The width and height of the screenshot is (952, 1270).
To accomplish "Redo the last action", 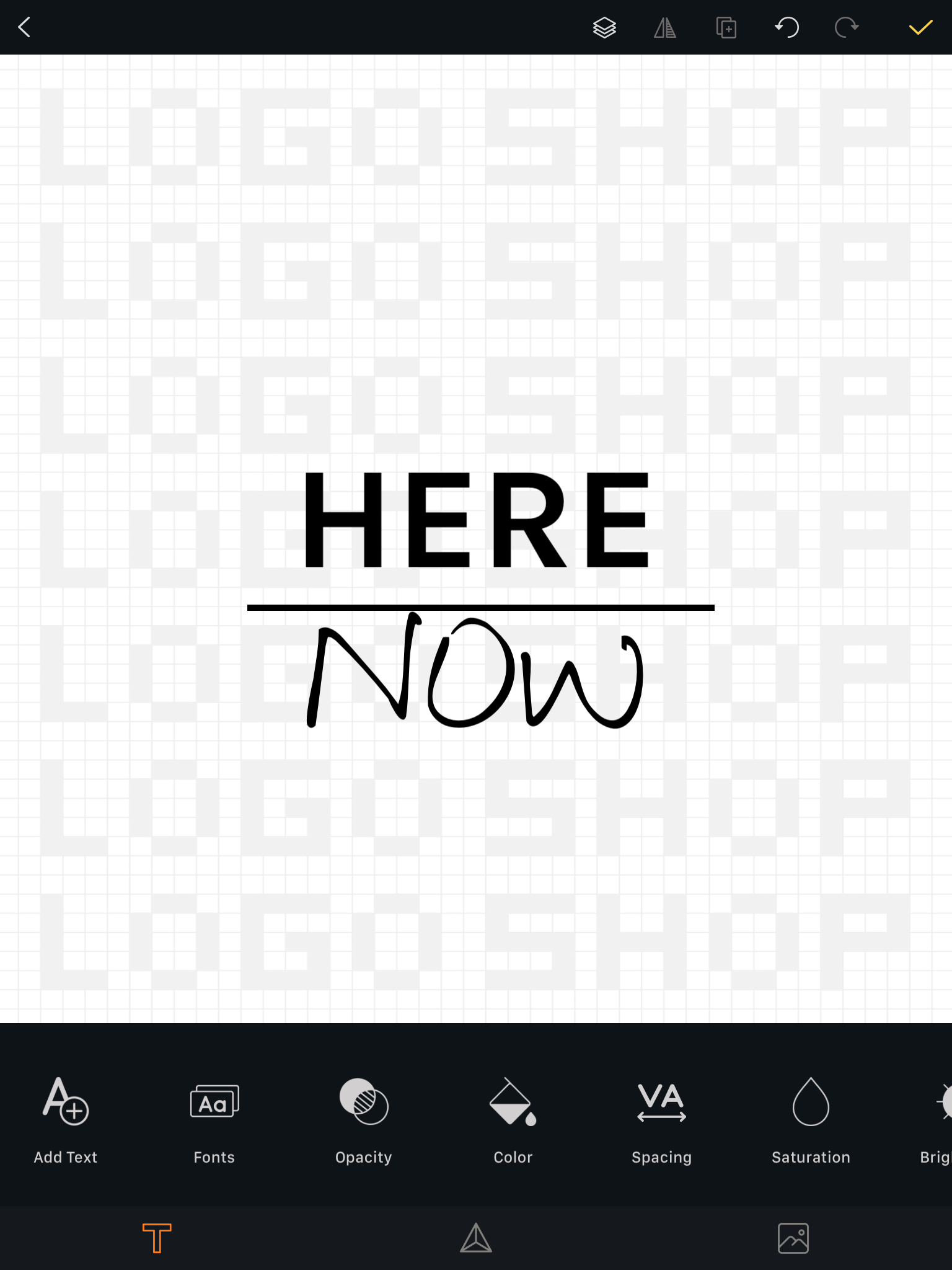I will (847, 27).
